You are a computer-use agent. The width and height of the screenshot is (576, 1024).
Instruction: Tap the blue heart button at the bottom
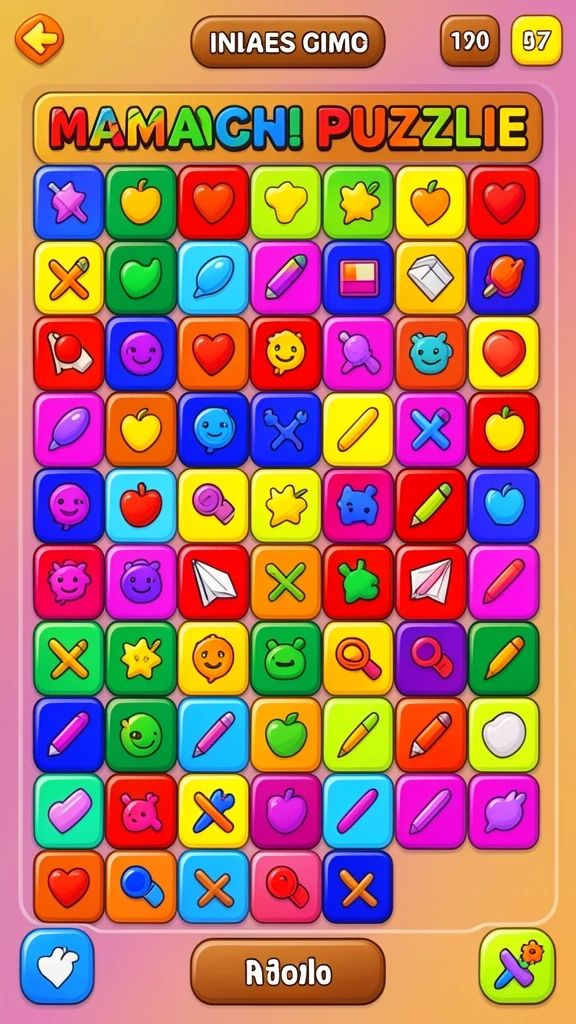pyautogui.click(x=57, y=966)
